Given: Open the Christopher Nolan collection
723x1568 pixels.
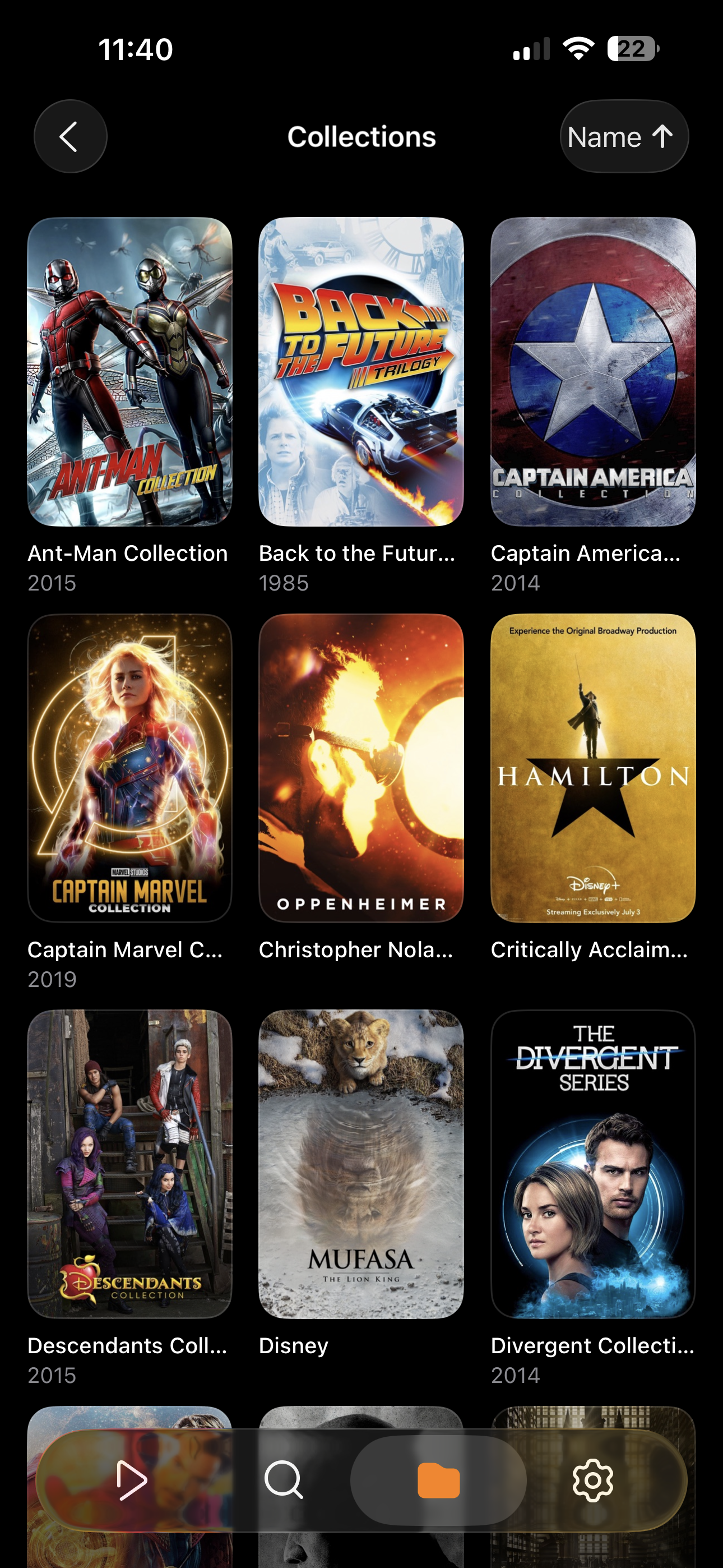Looking at the screenshot, I should (361, 768).
